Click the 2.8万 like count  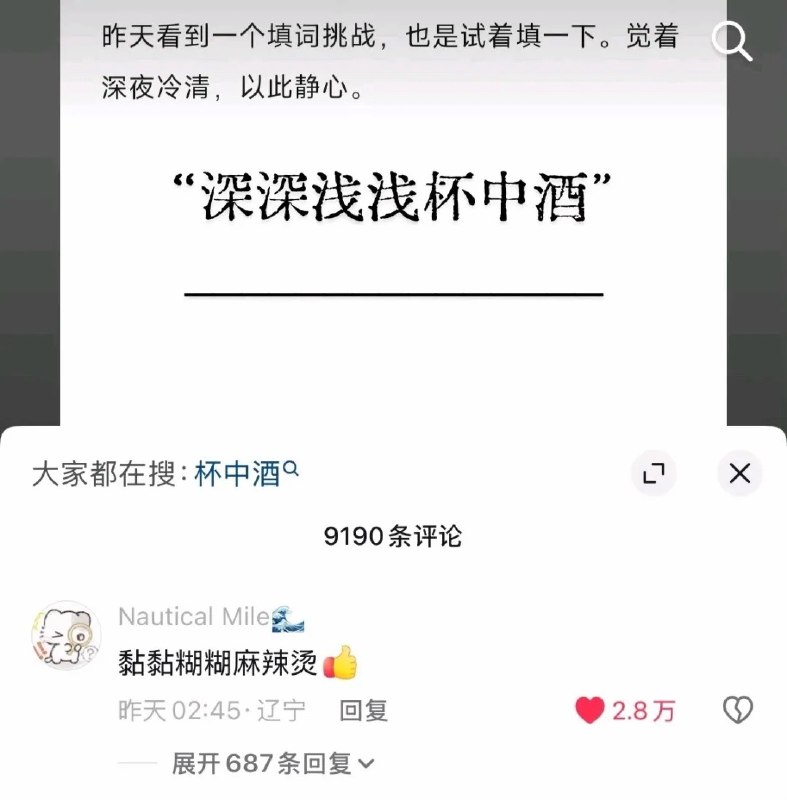coord(644,709)
